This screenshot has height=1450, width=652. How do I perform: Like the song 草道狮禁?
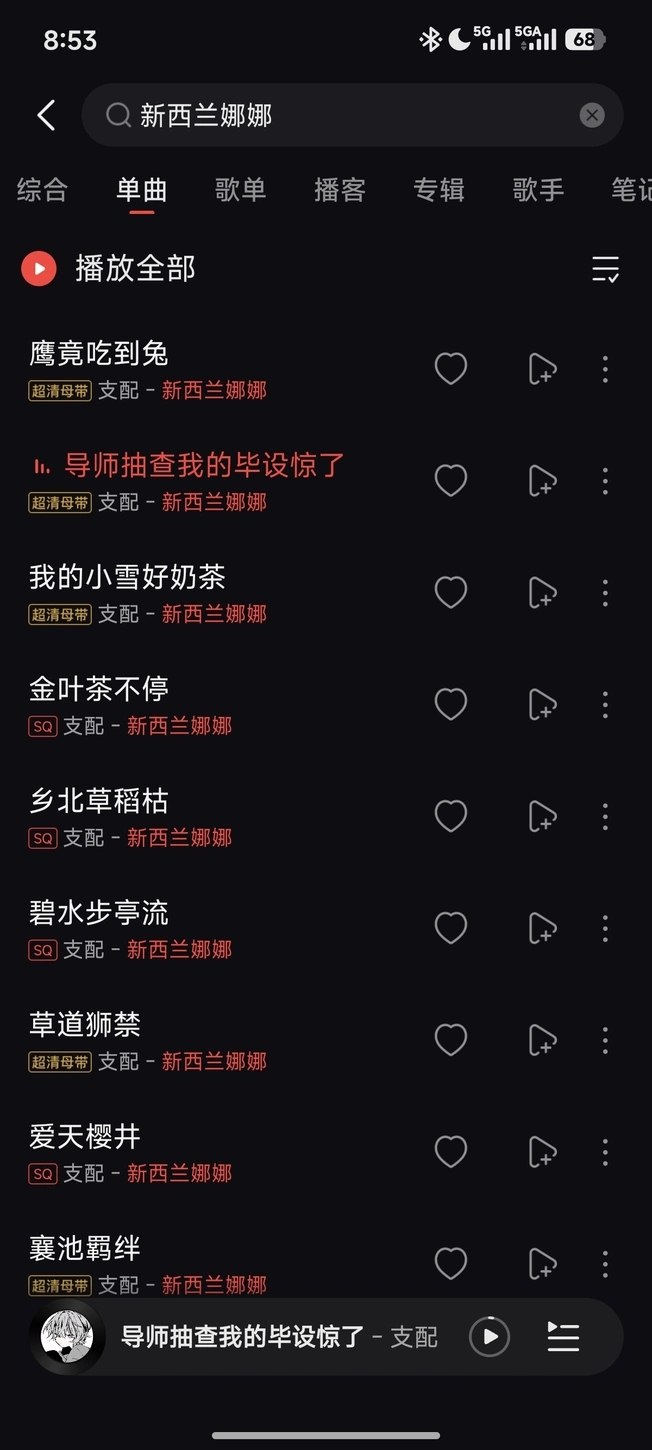451,1040
